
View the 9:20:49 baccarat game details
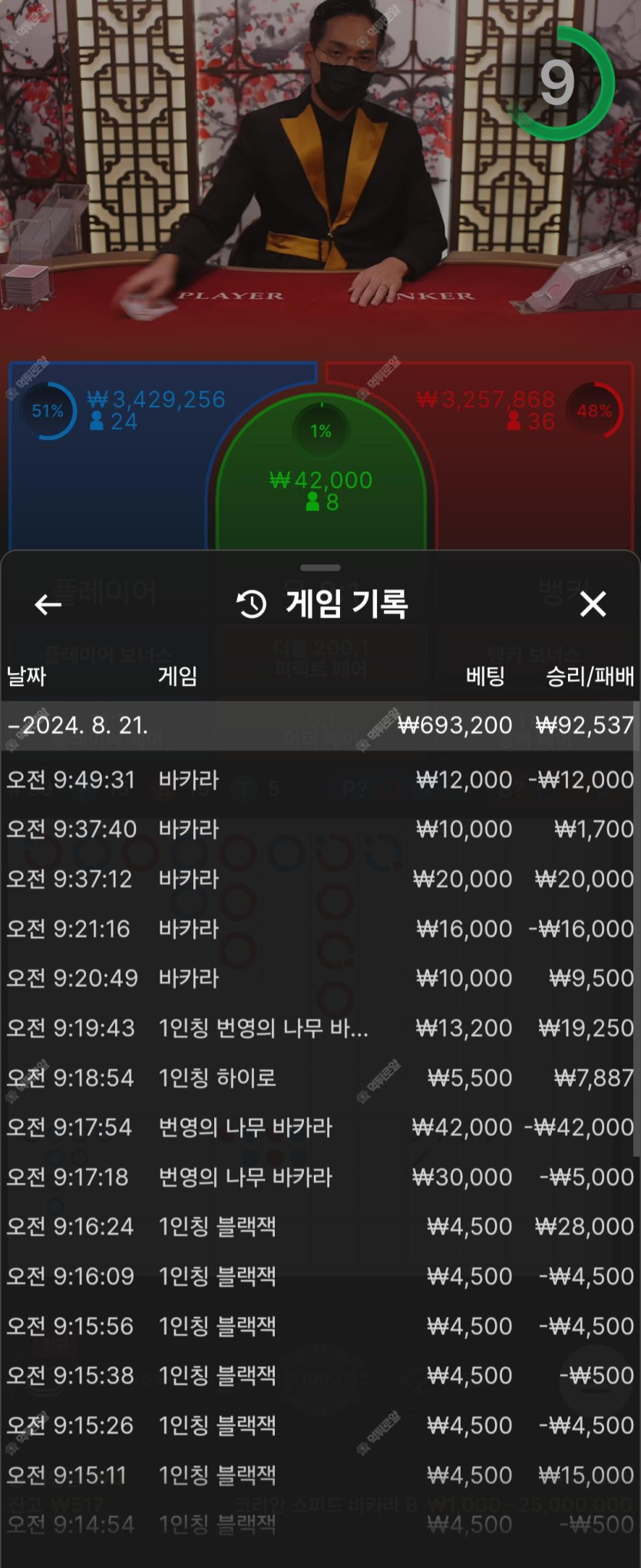(x=320, y=978)
